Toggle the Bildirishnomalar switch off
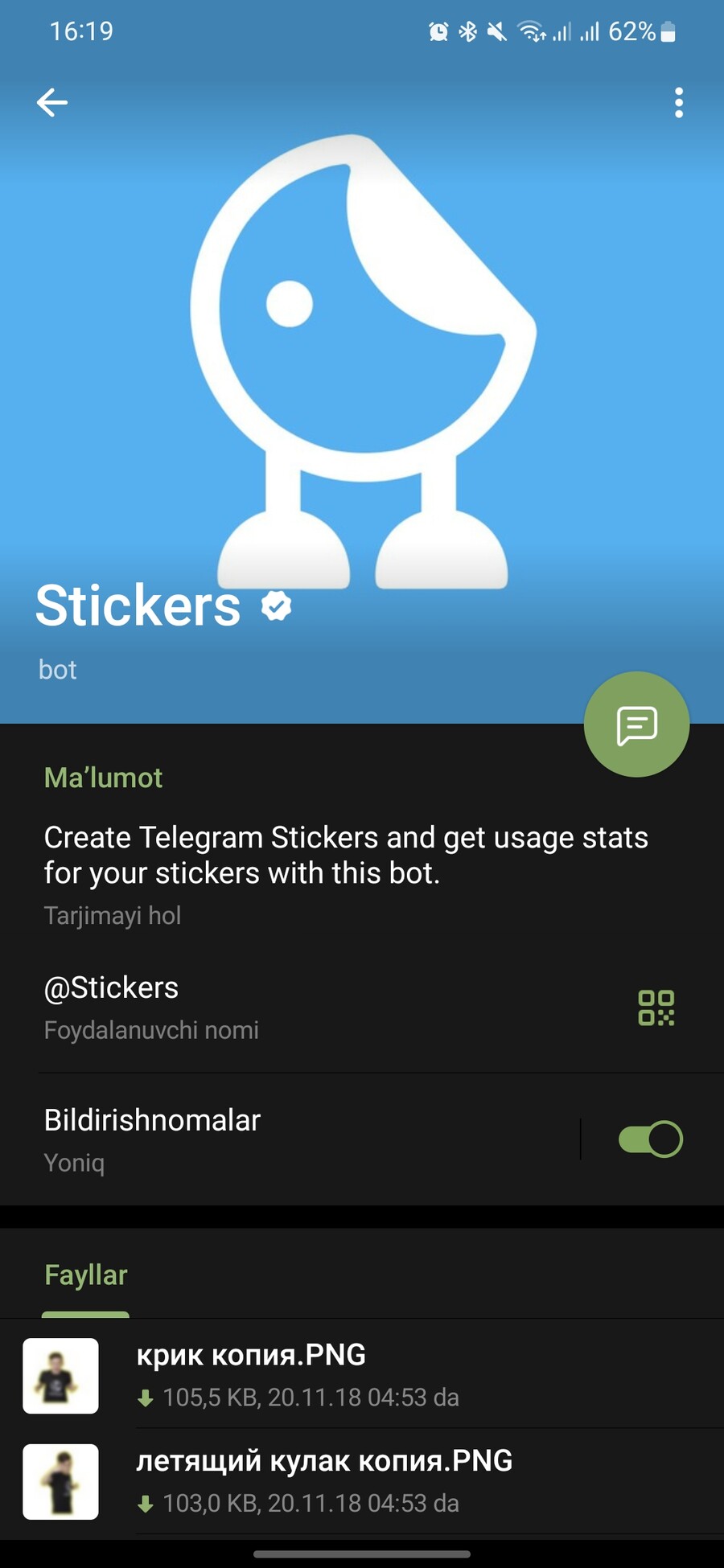 click(650, 1139)
